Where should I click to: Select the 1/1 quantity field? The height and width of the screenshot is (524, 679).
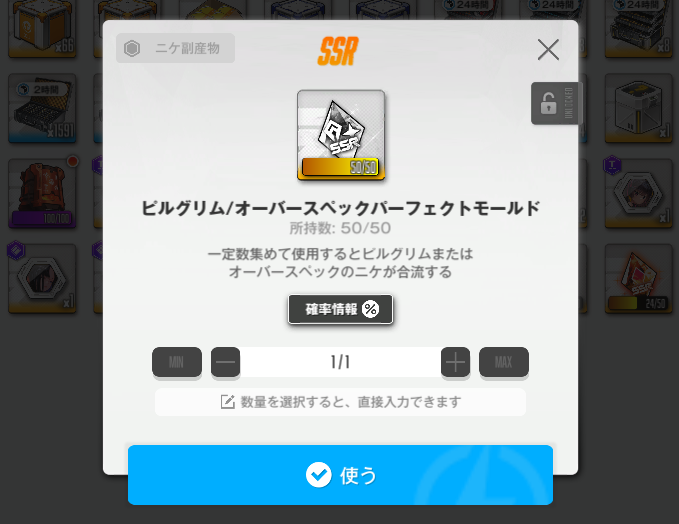[340, 362]
